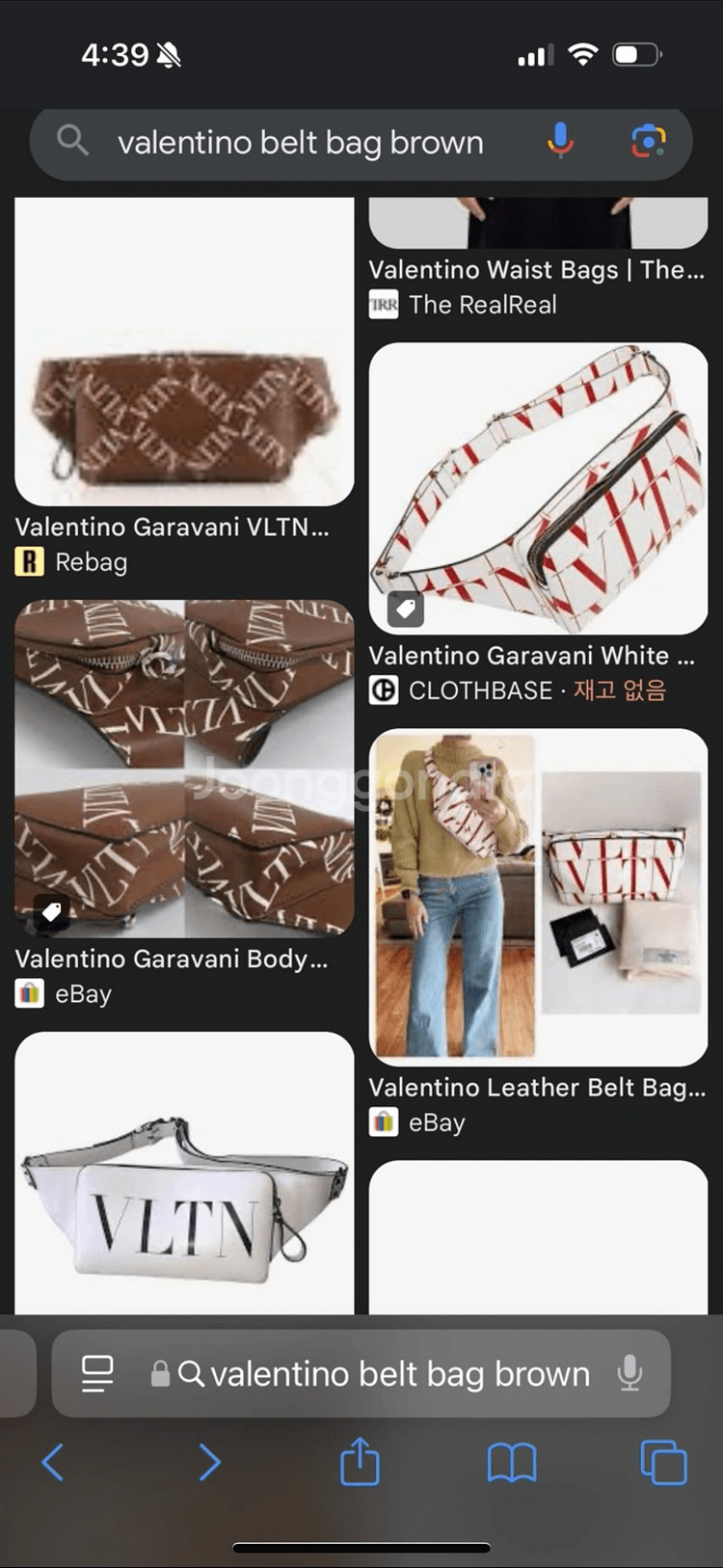This screenshot has height=1568, width=723.
Task: Go forward to the next page
Action: [208, 1463]
